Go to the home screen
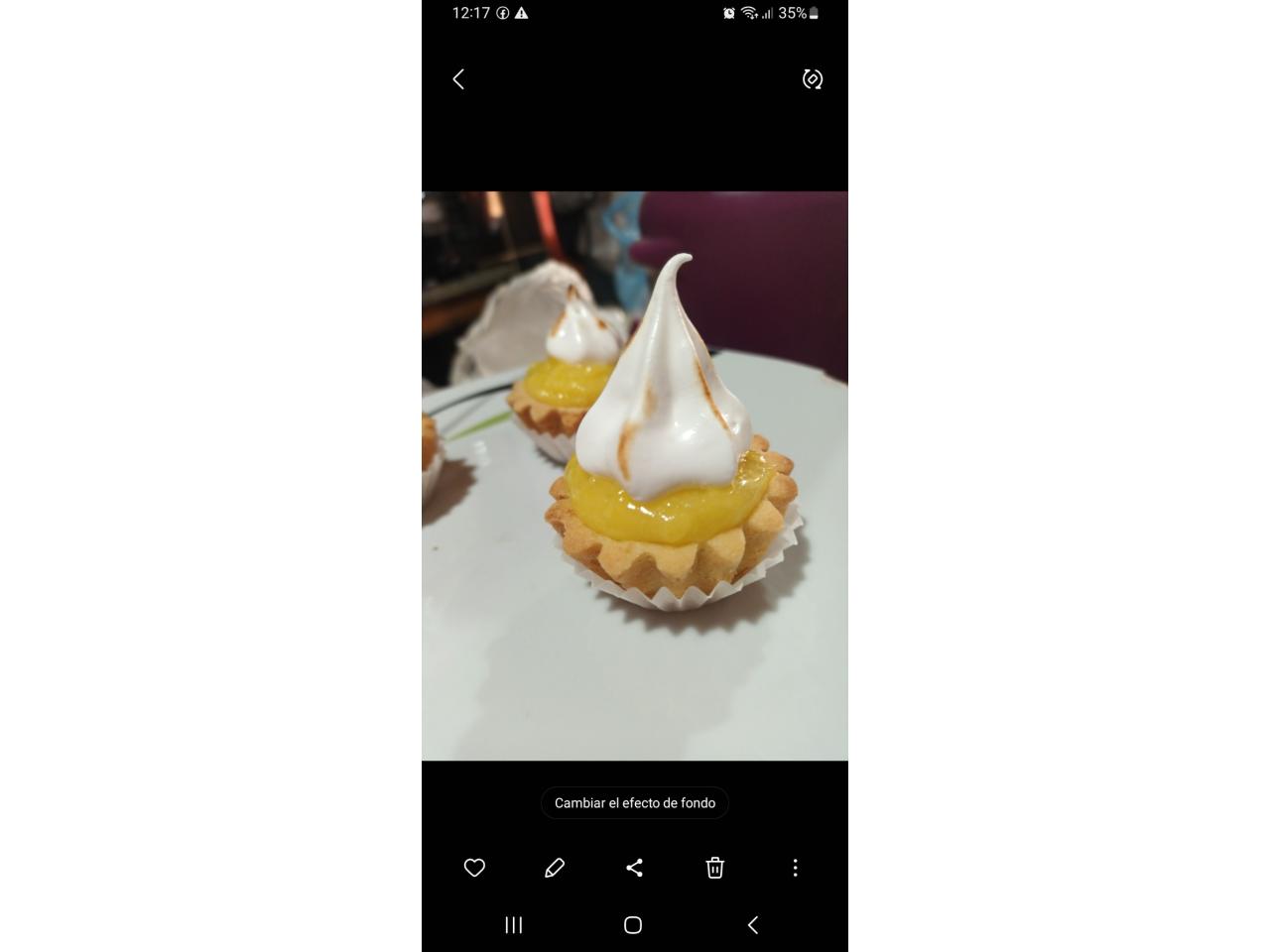 [633, 925]
